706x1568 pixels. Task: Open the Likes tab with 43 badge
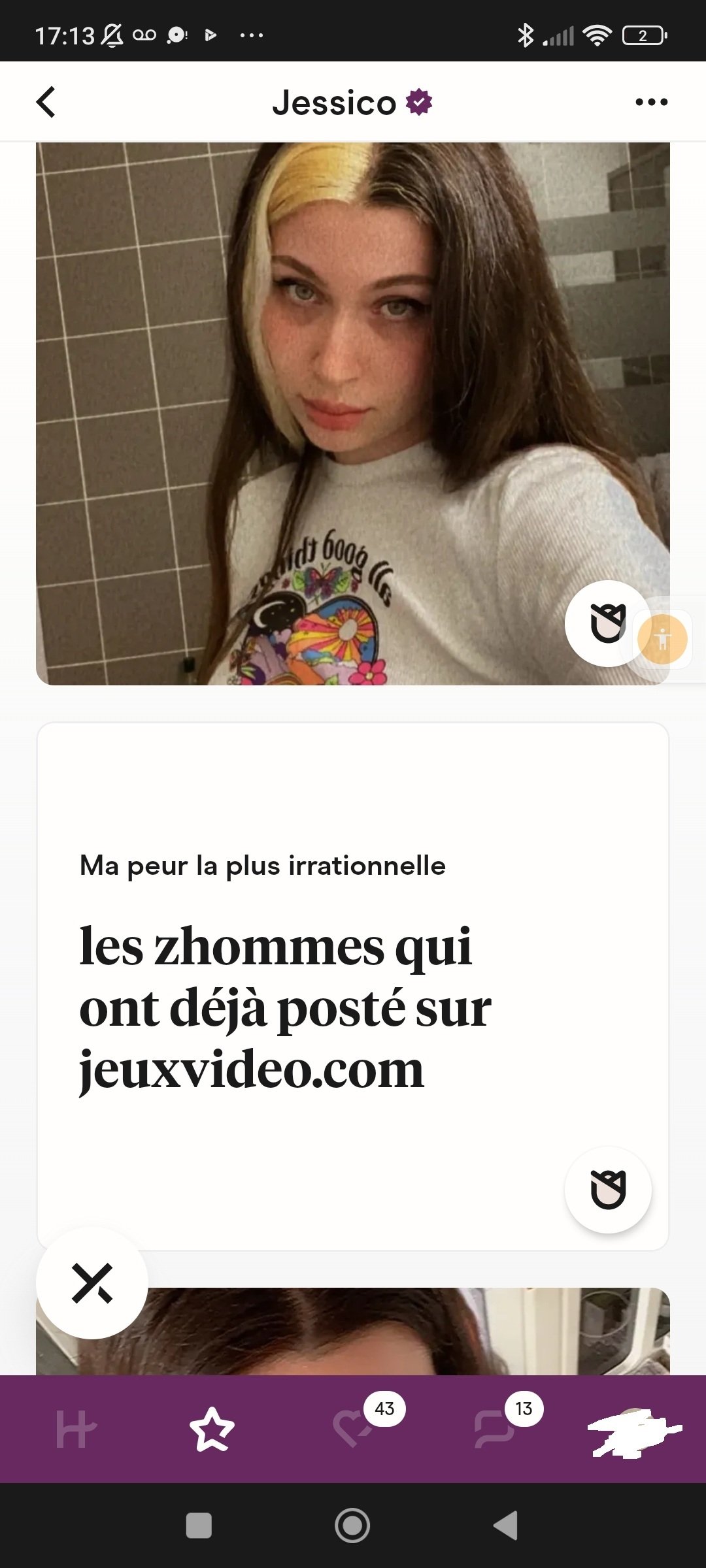click(353, 1429)
